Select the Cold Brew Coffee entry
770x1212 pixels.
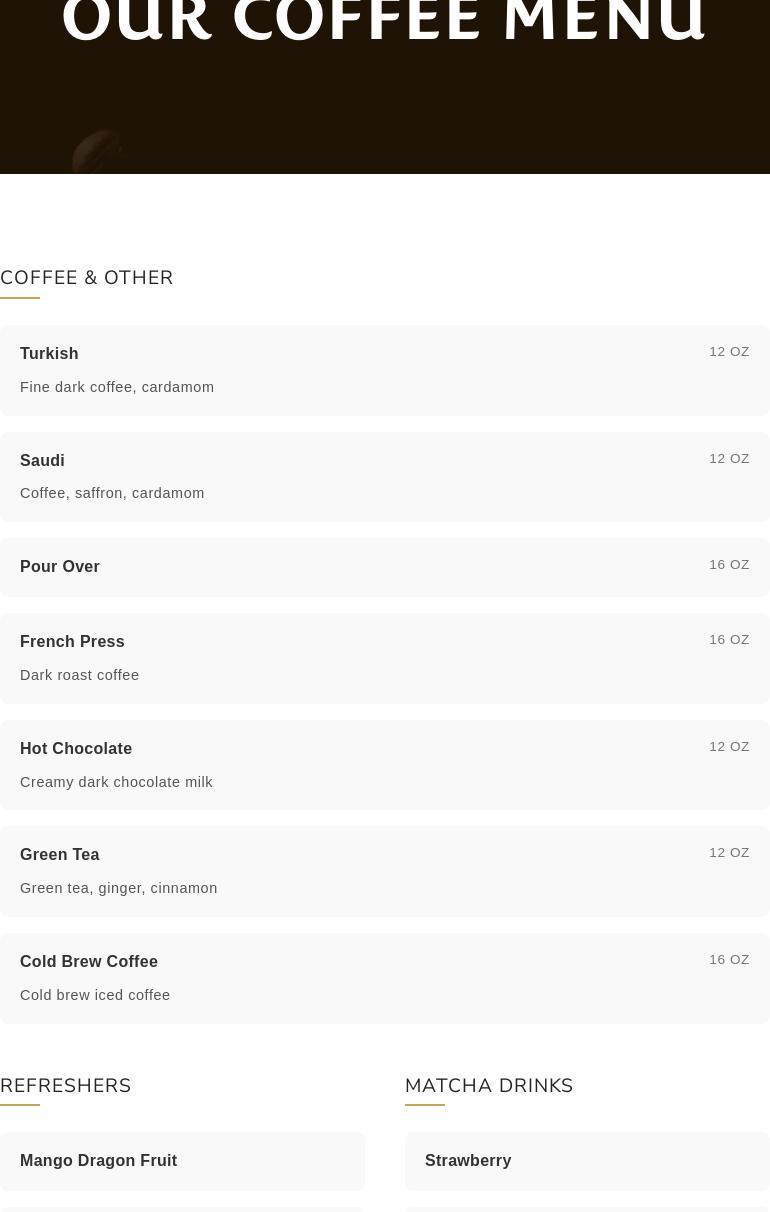coord(385,978)
